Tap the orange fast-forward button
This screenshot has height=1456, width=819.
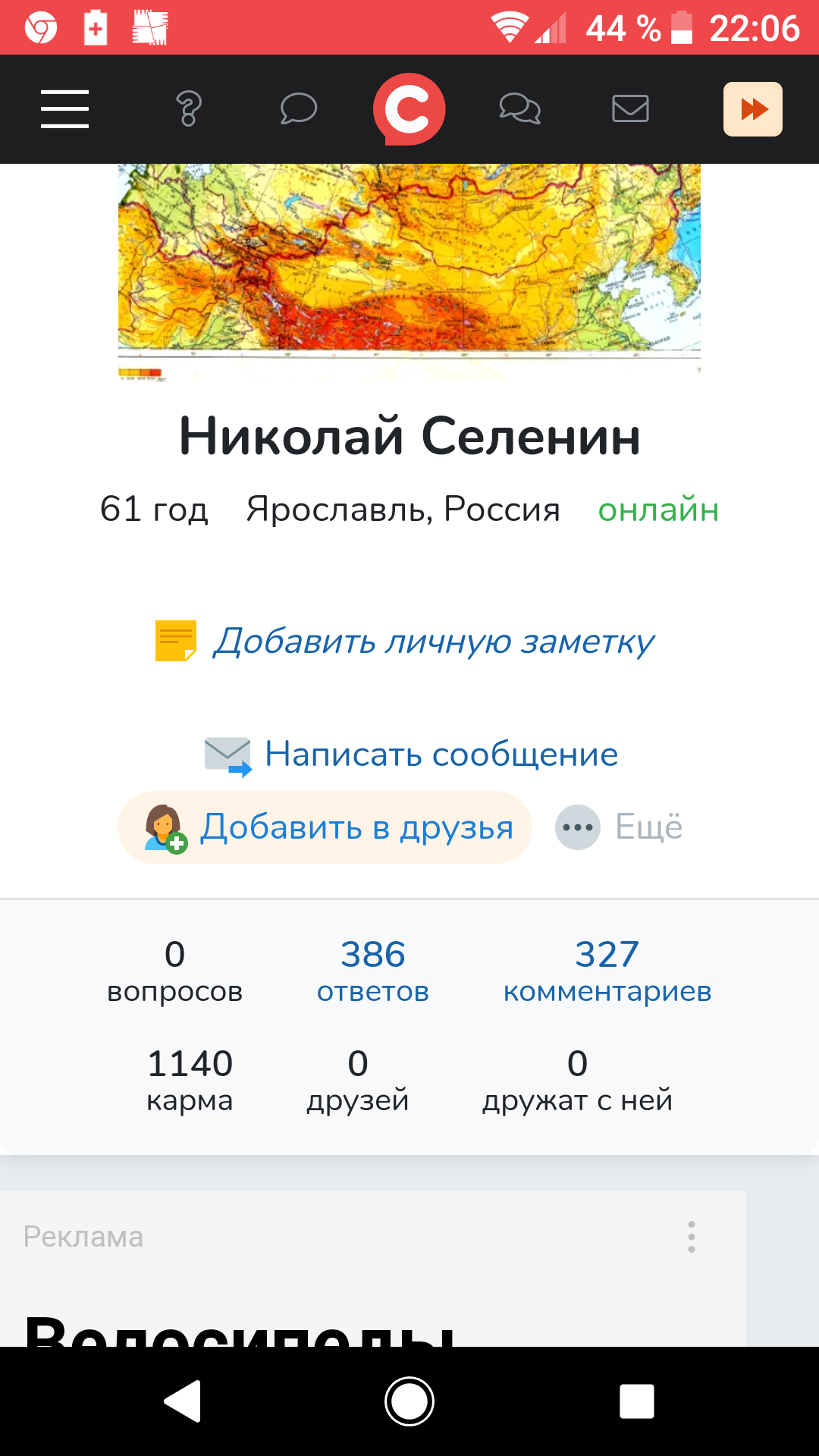click(753, 109)
